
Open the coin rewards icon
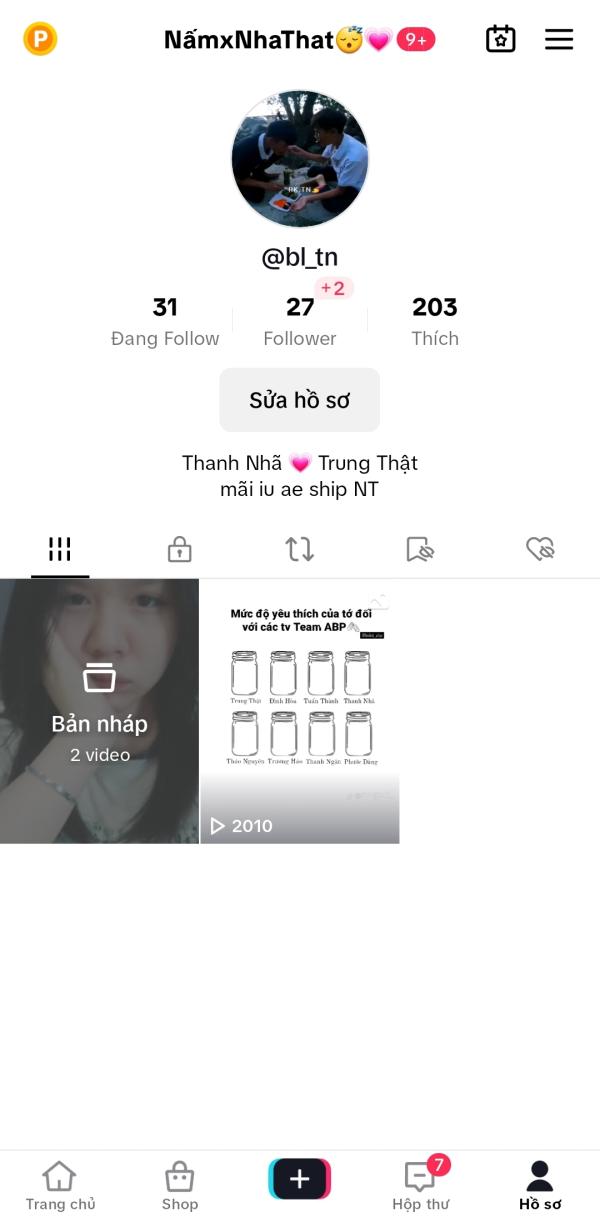[40, 39]
